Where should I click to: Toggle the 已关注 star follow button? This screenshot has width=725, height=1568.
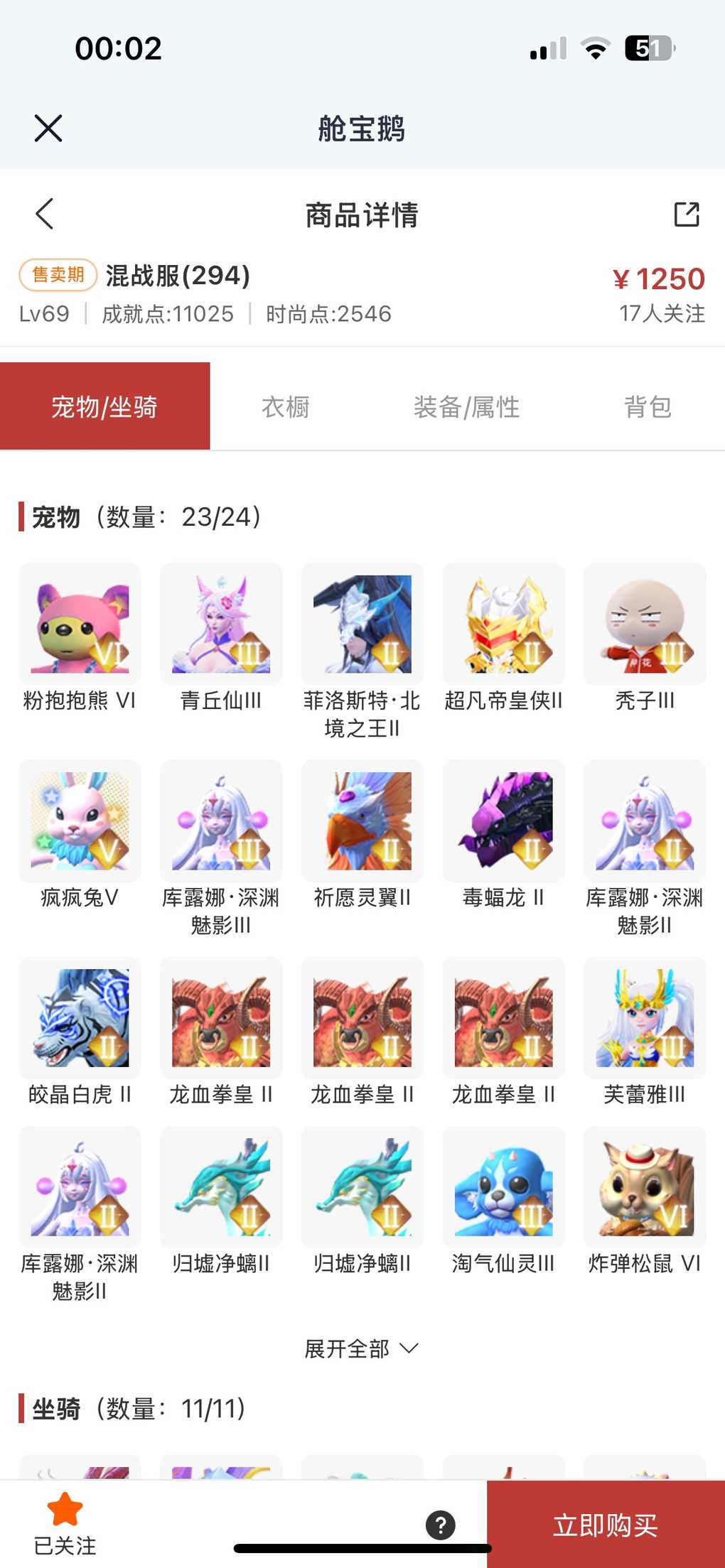pos(65,1522)
